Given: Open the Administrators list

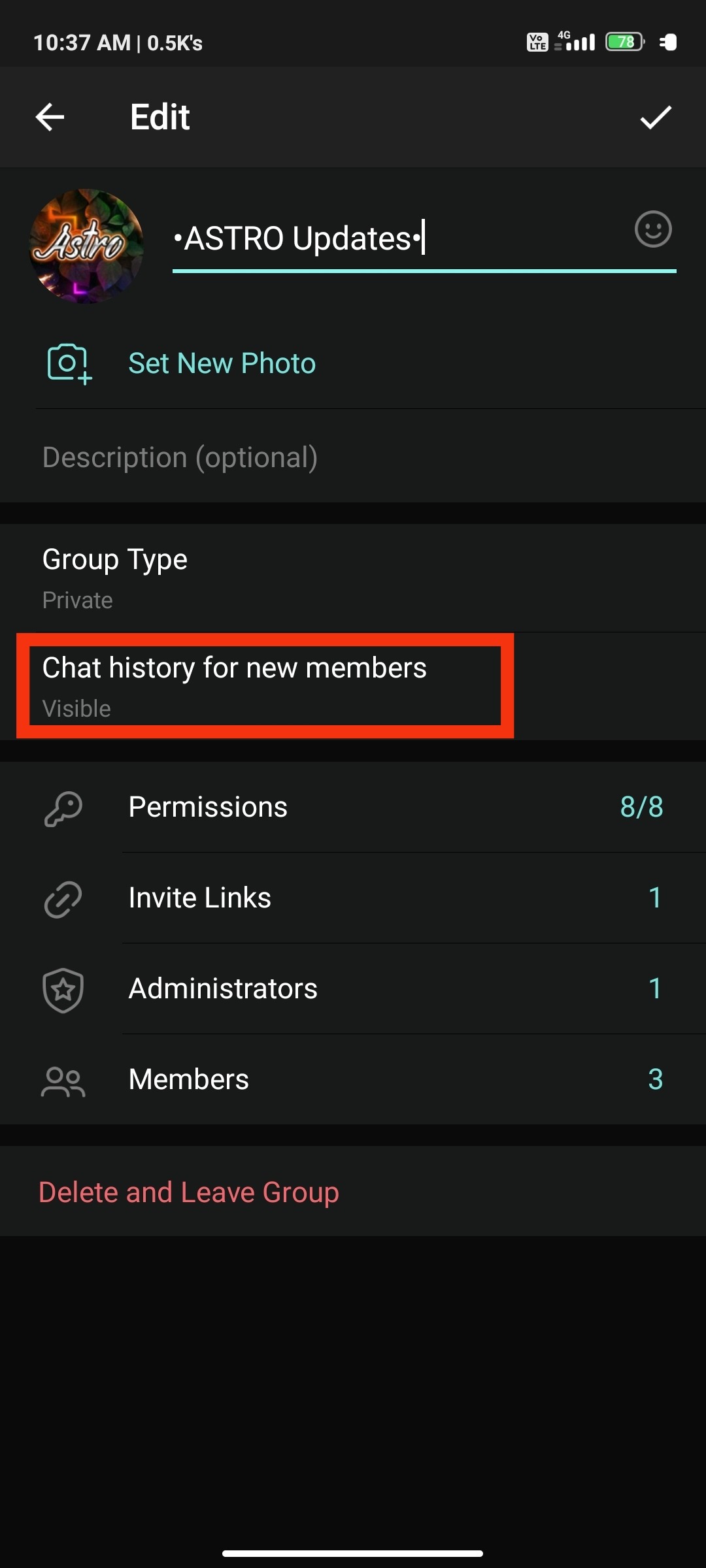Looking at the screenshot, I should (353, 989).
